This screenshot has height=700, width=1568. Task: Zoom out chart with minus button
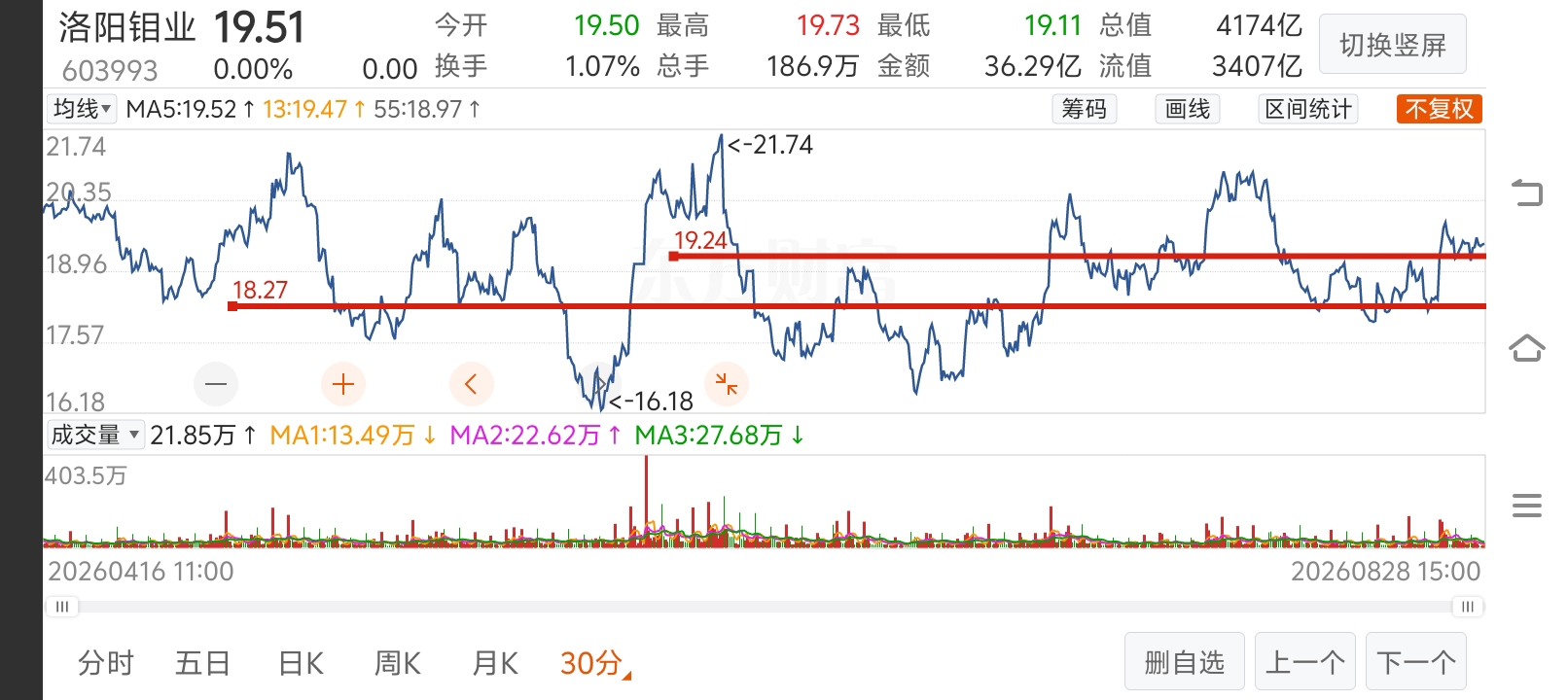tap(216, 384)
